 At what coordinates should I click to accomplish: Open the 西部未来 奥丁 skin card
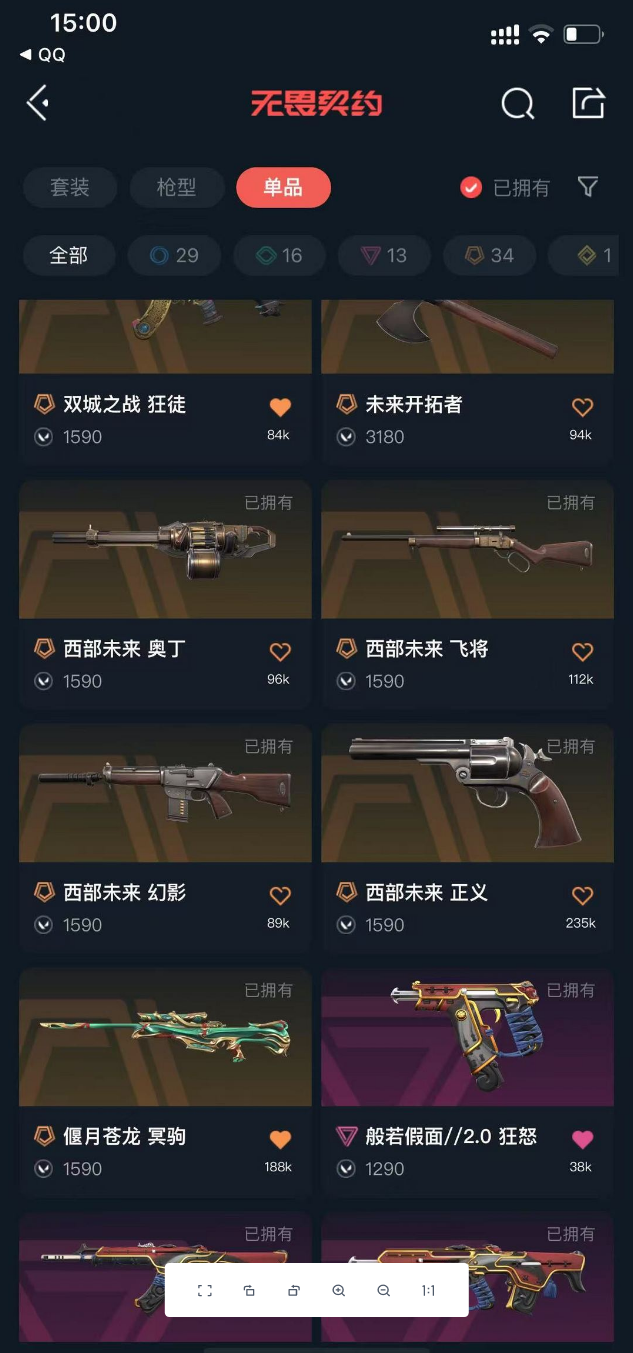165,593
